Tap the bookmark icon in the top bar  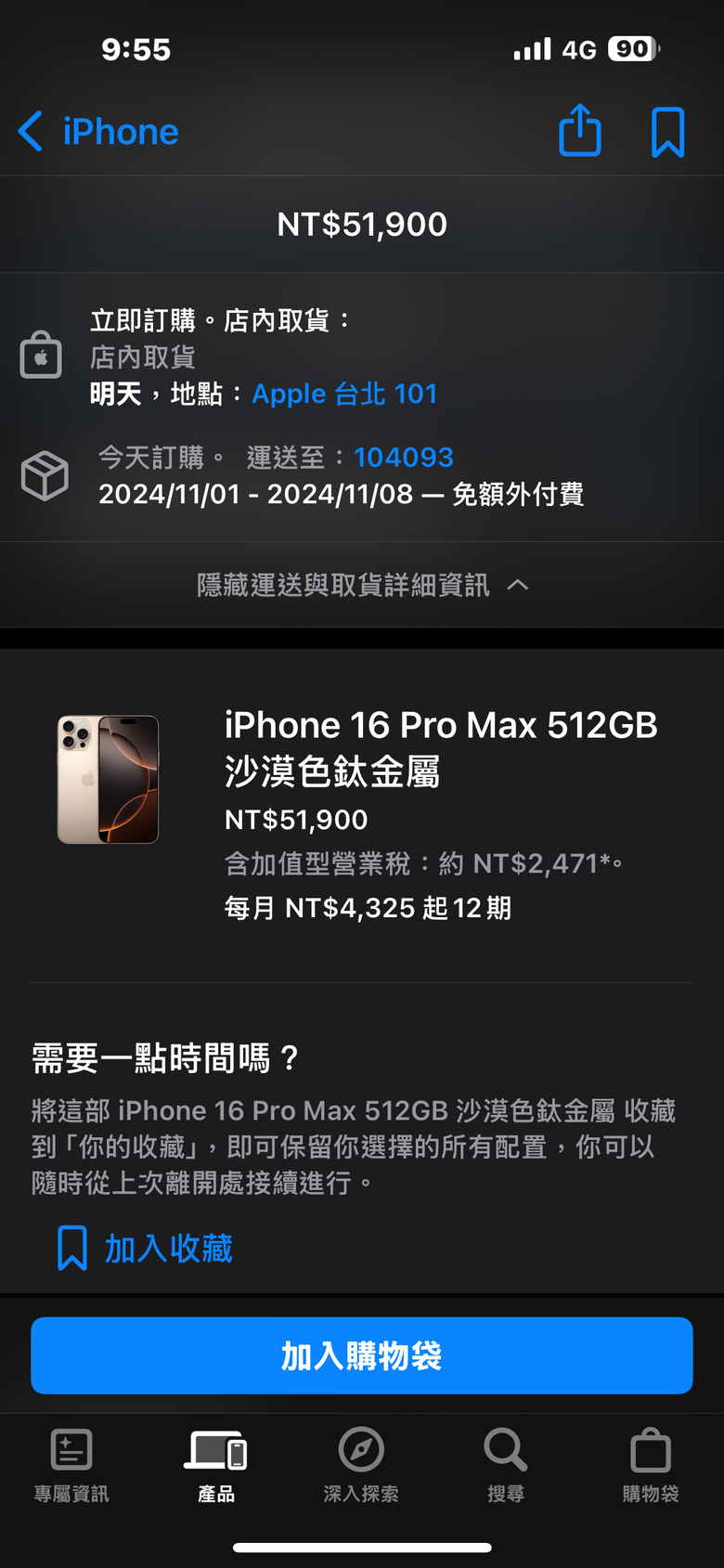click(667, 132)
